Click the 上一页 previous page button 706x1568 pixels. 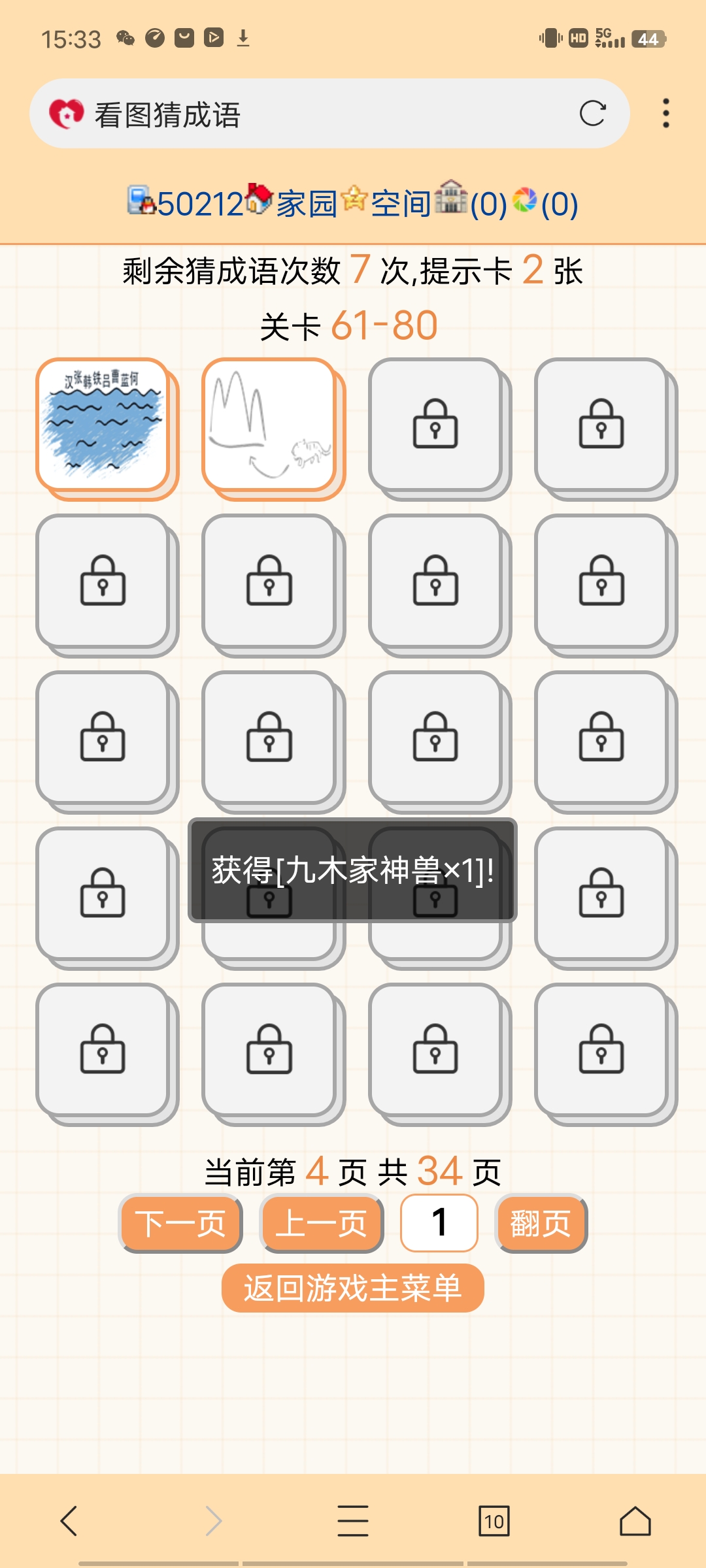(320, 1223)
